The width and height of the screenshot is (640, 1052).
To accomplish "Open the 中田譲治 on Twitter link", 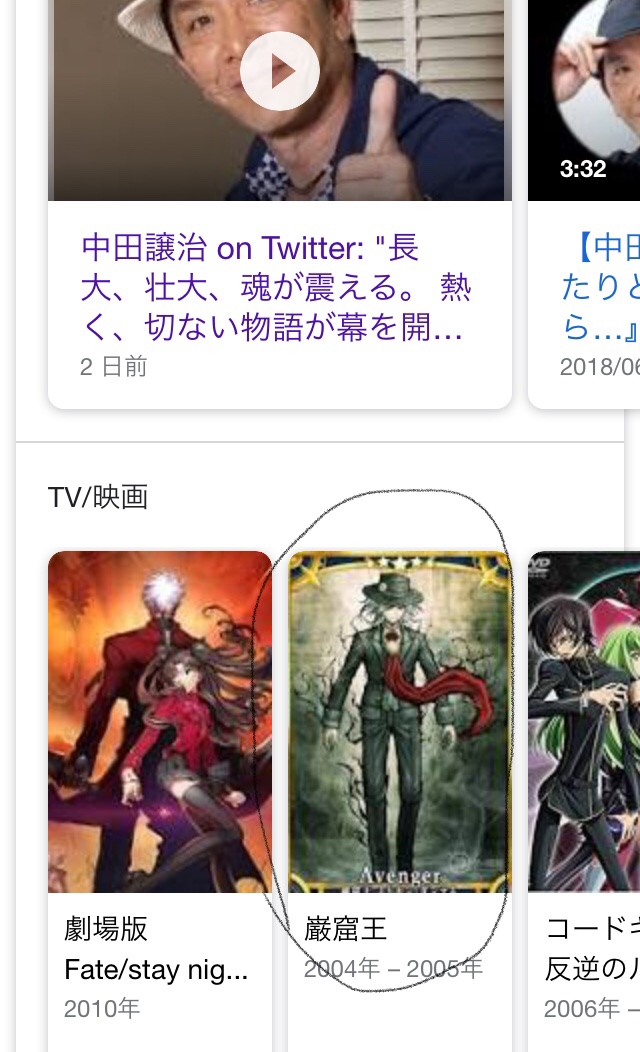I will (x=275, y=288).
